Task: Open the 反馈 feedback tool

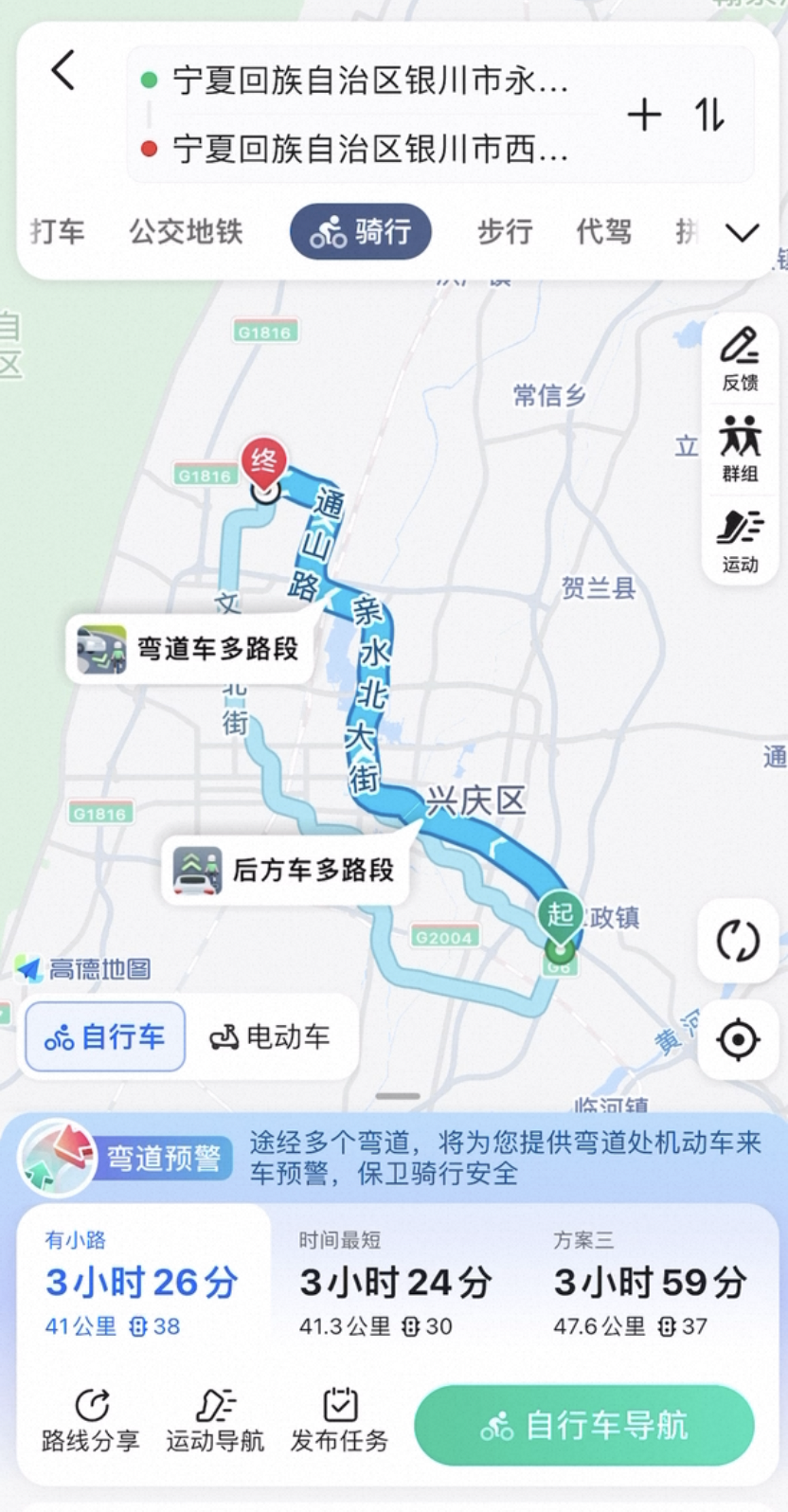Action: 740,358
